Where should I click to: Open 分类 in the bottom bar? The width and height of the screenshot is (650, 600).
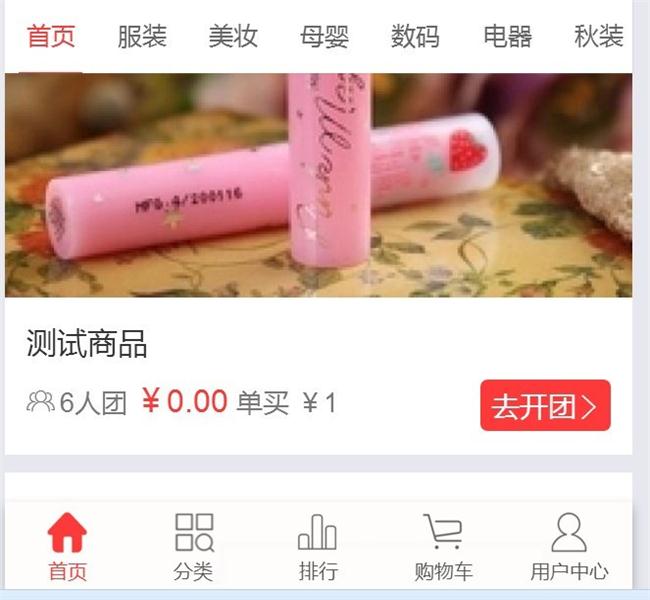coord(193,546)
